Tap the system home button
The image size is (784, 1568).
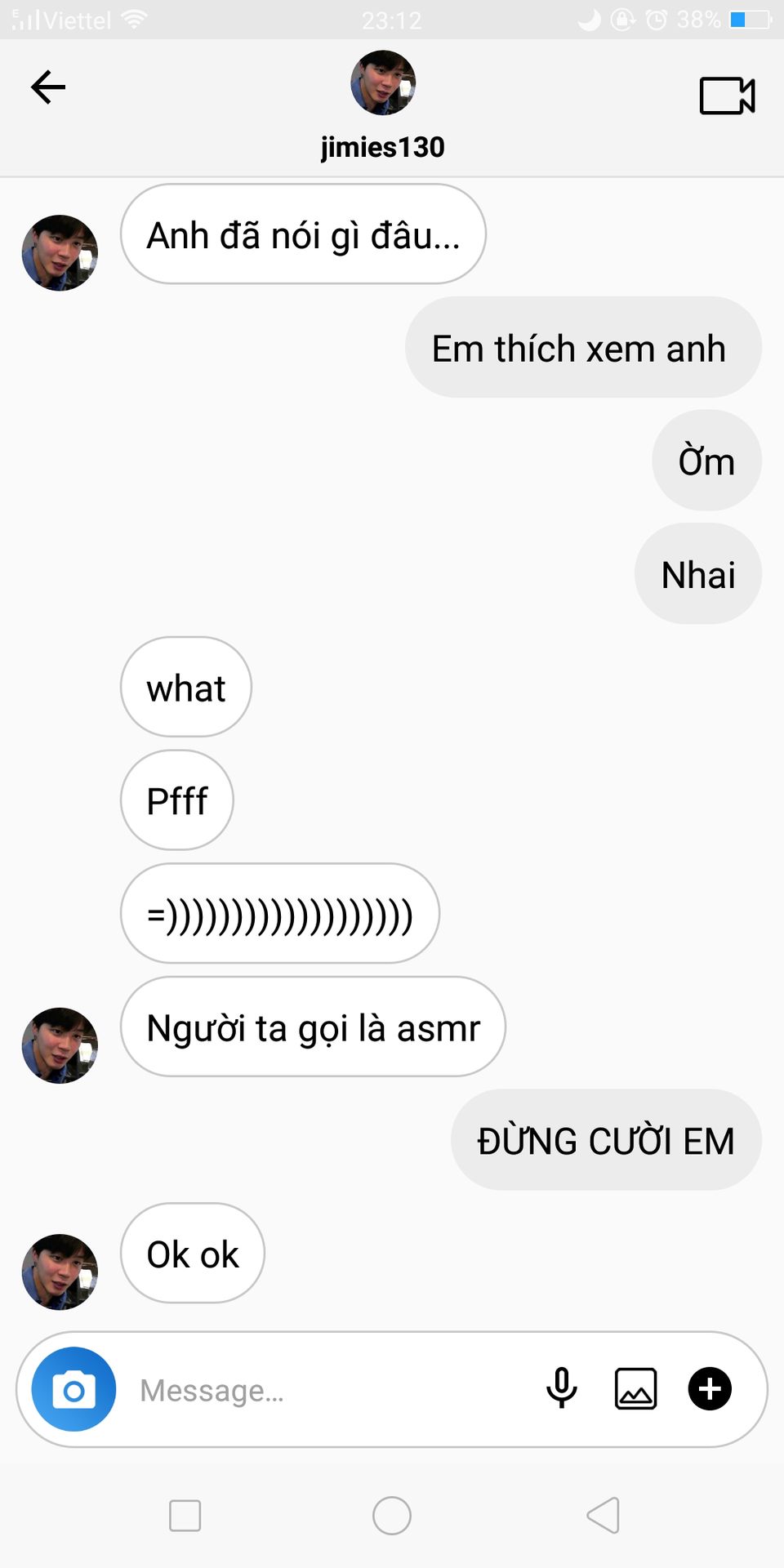tap(392, 1516)
